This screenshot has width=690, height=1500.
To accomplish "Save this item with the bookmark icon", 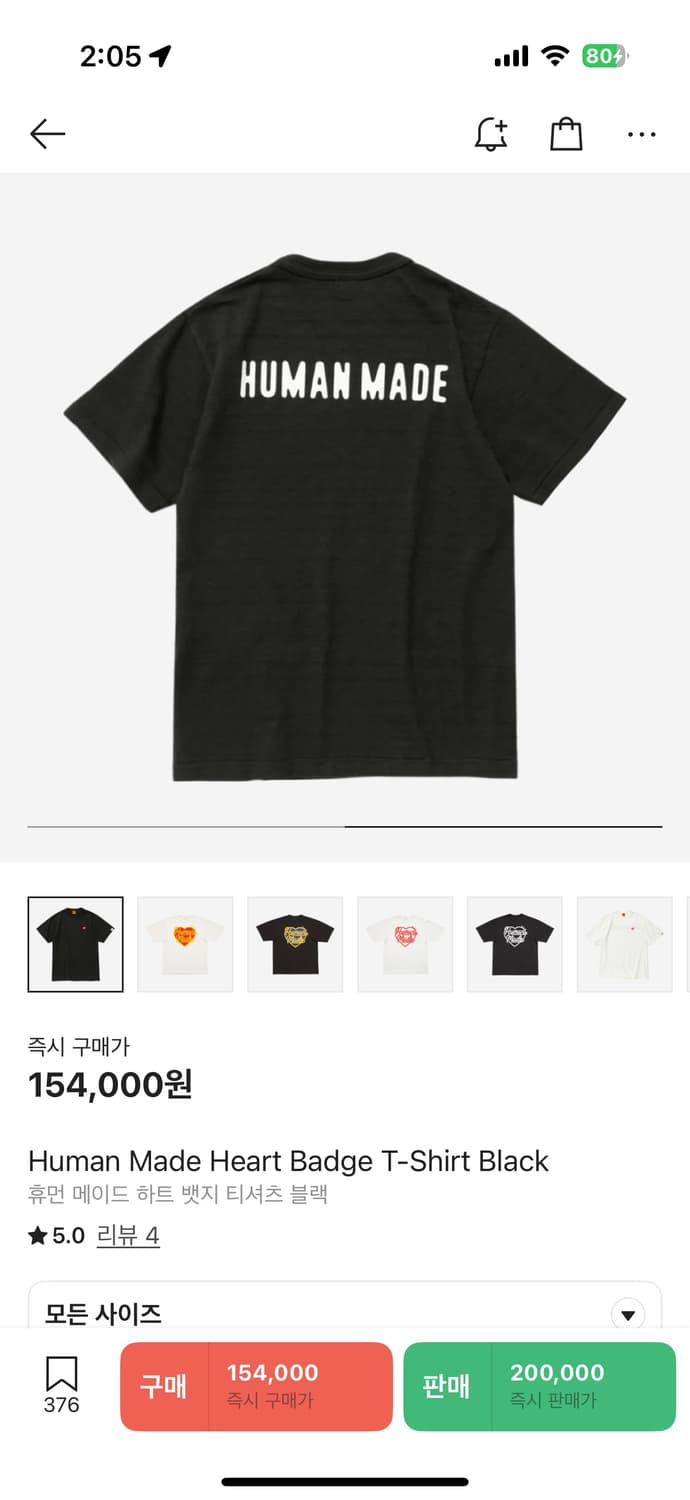I will (x=61, y=1385).
